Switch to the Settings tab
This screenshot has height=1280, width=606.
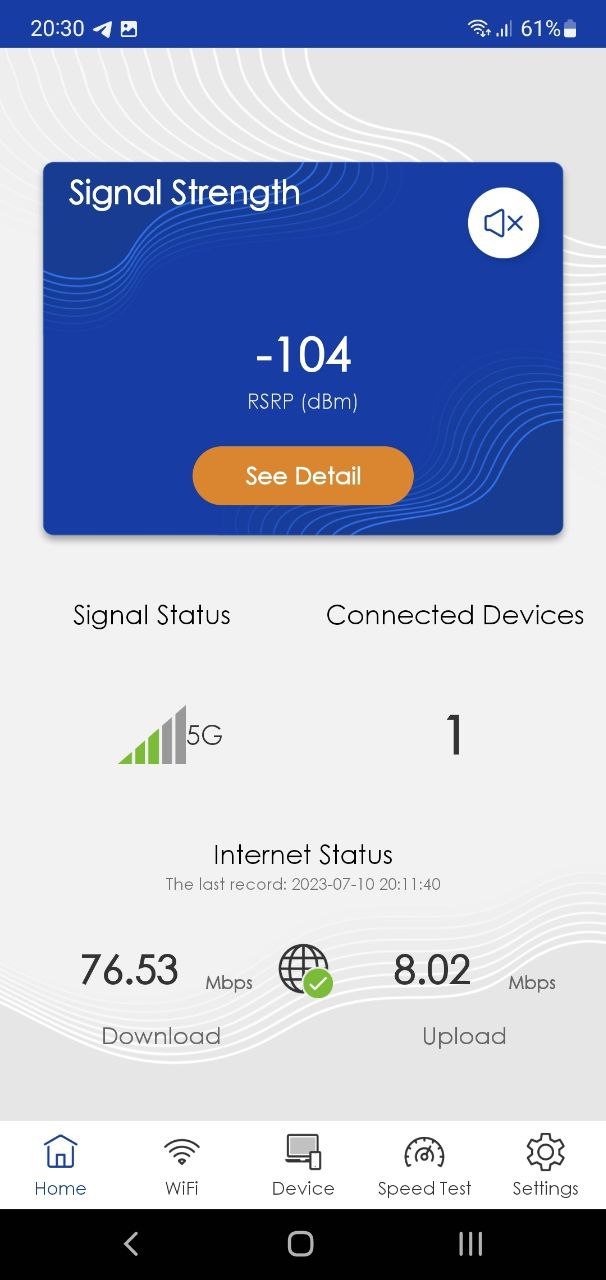(545, 1165)
